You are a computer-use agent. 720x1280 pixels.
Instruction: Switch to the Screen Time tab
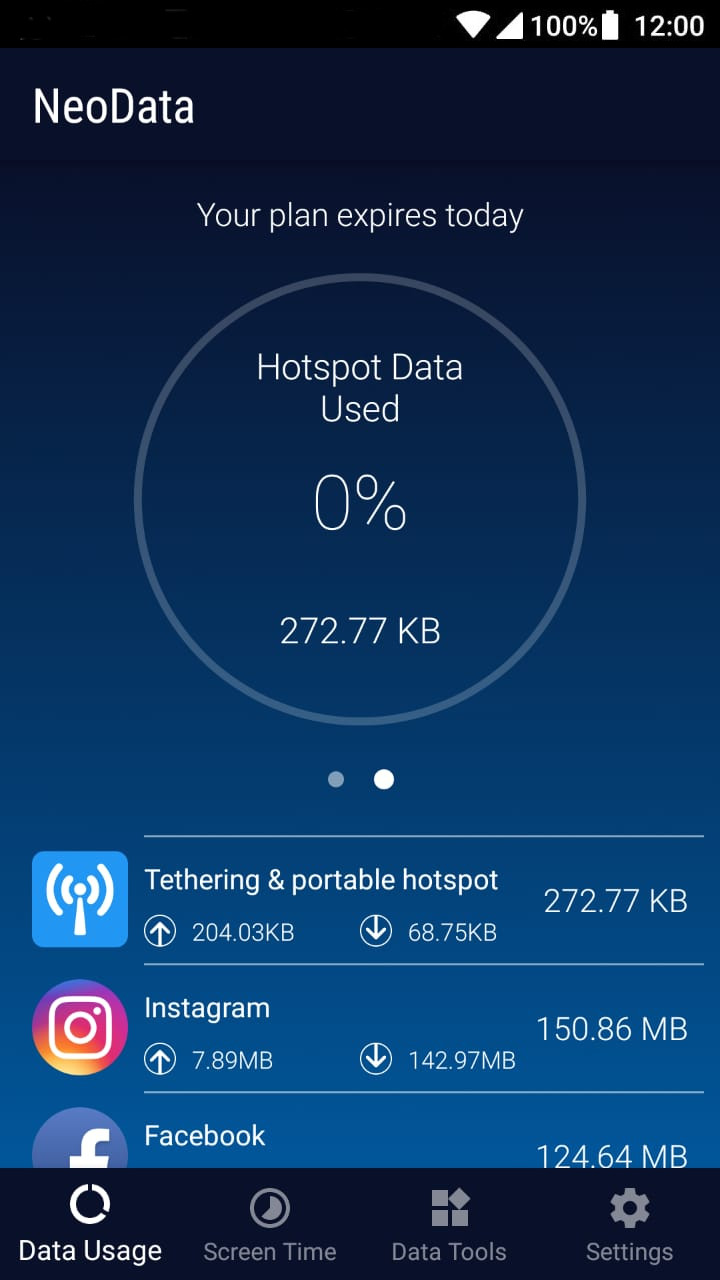[x=269, y=1225]
